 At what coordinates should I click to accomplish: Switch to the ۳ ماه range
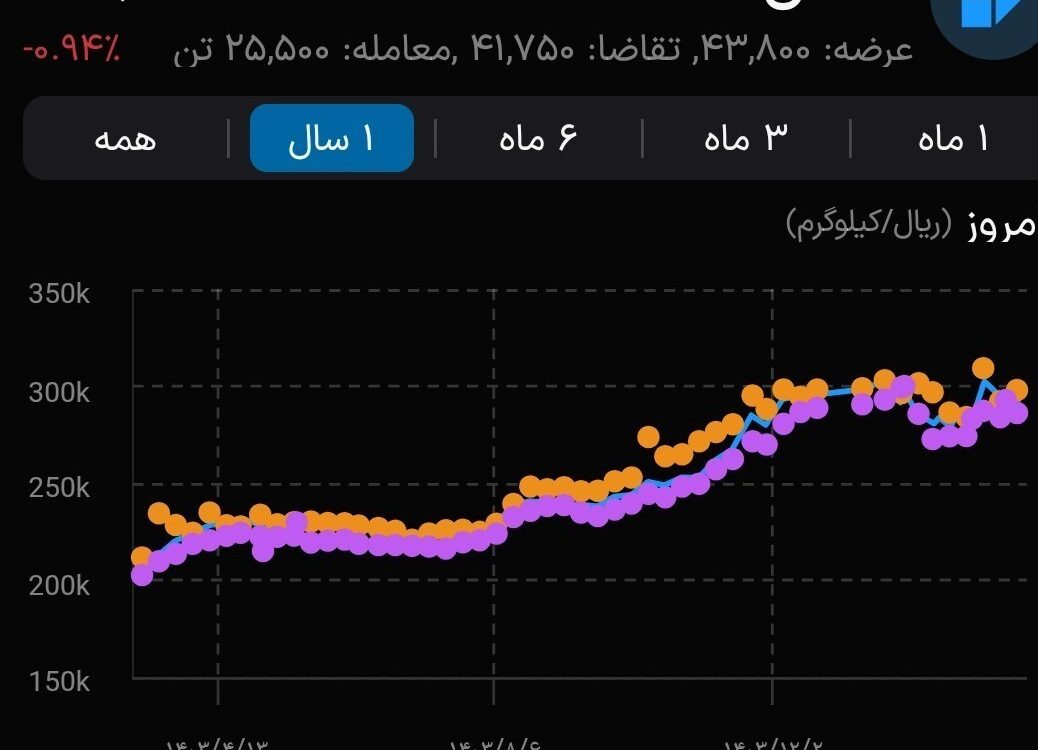[746, 138]
